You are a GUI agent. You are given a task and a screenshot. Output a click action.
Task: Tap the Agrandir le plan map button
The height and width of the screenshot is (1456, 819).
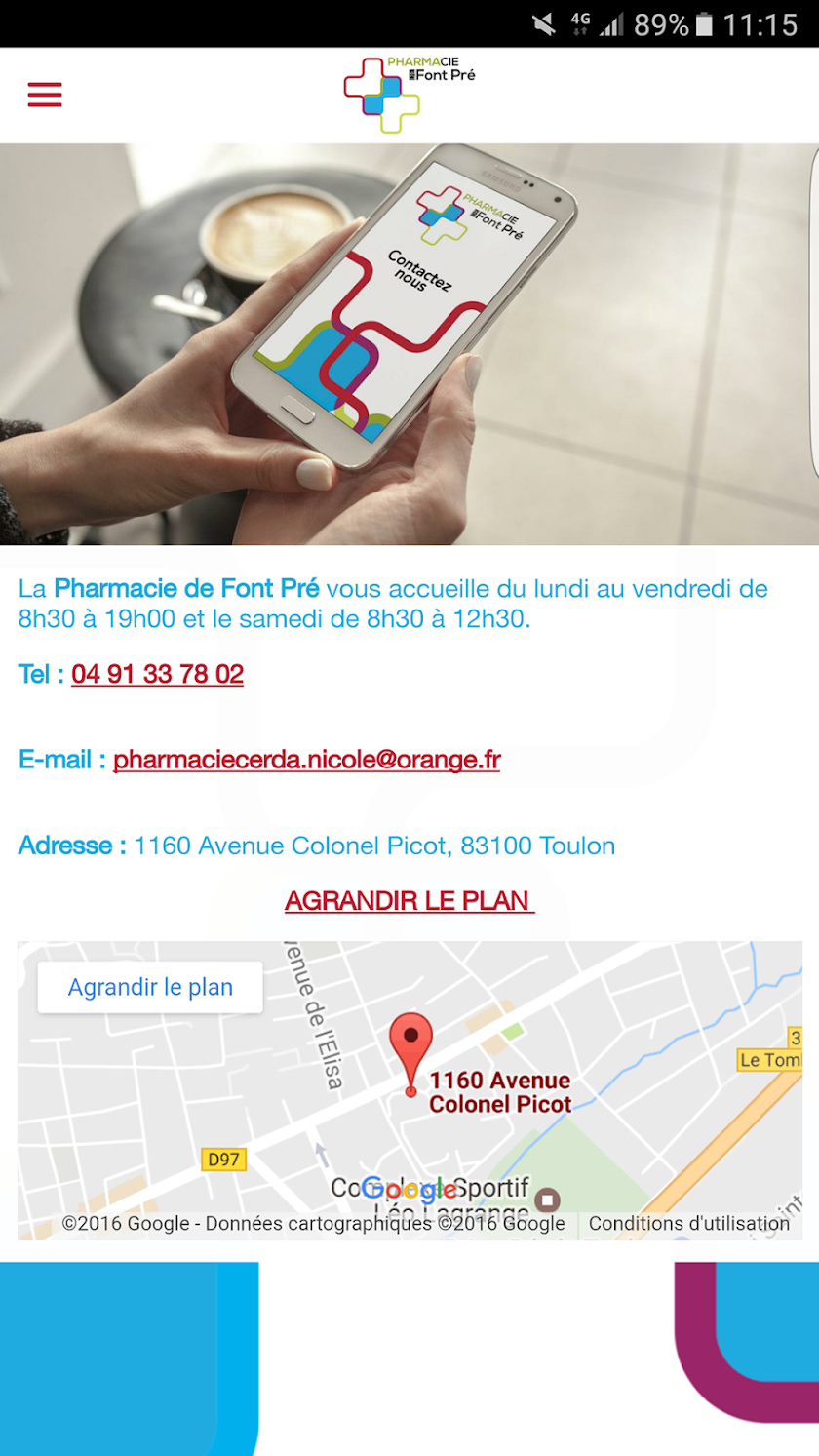pos(150,987)
